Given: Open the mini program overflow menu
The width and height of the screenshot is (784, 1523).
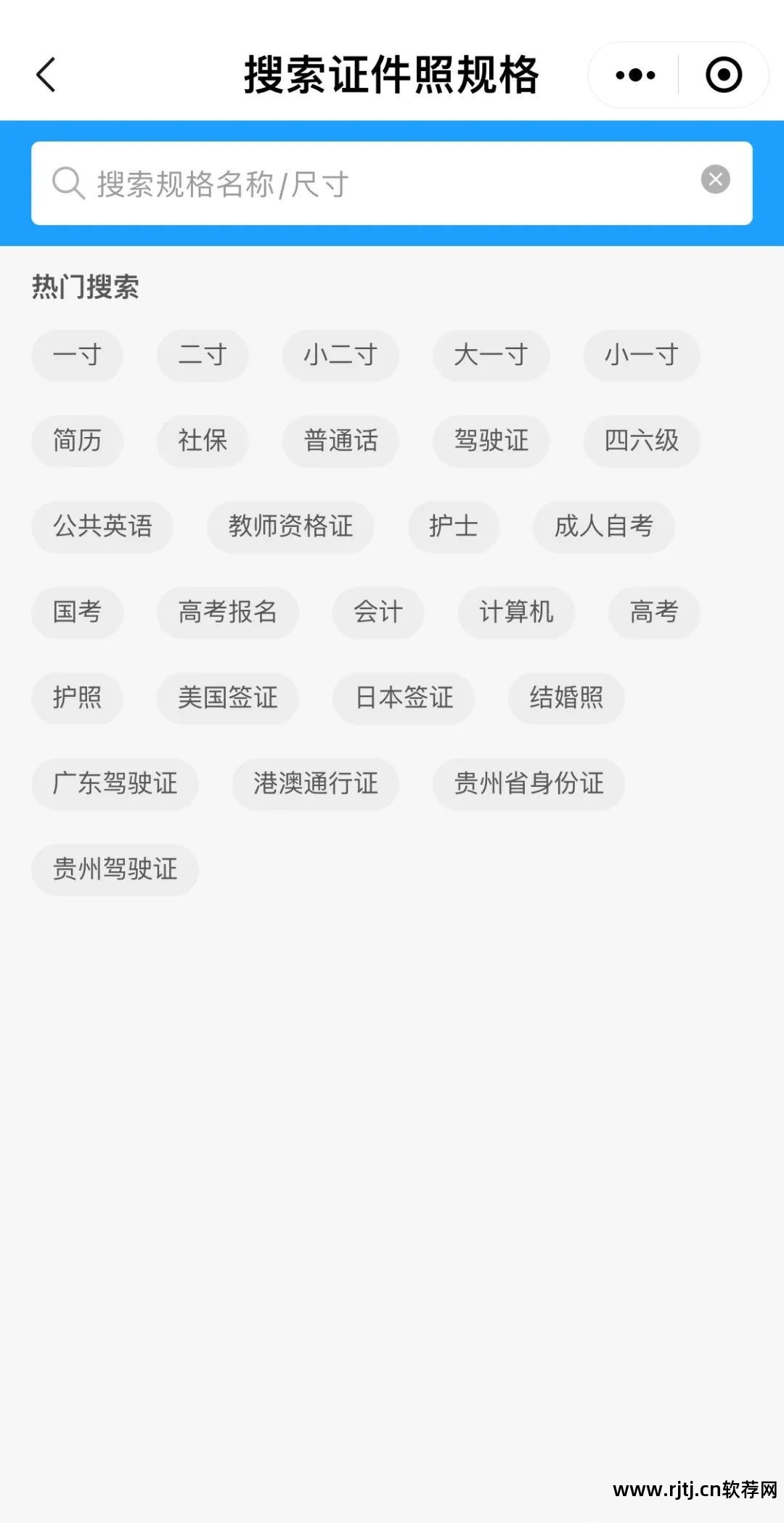Looking at the screenshot, I should (635, 75).
